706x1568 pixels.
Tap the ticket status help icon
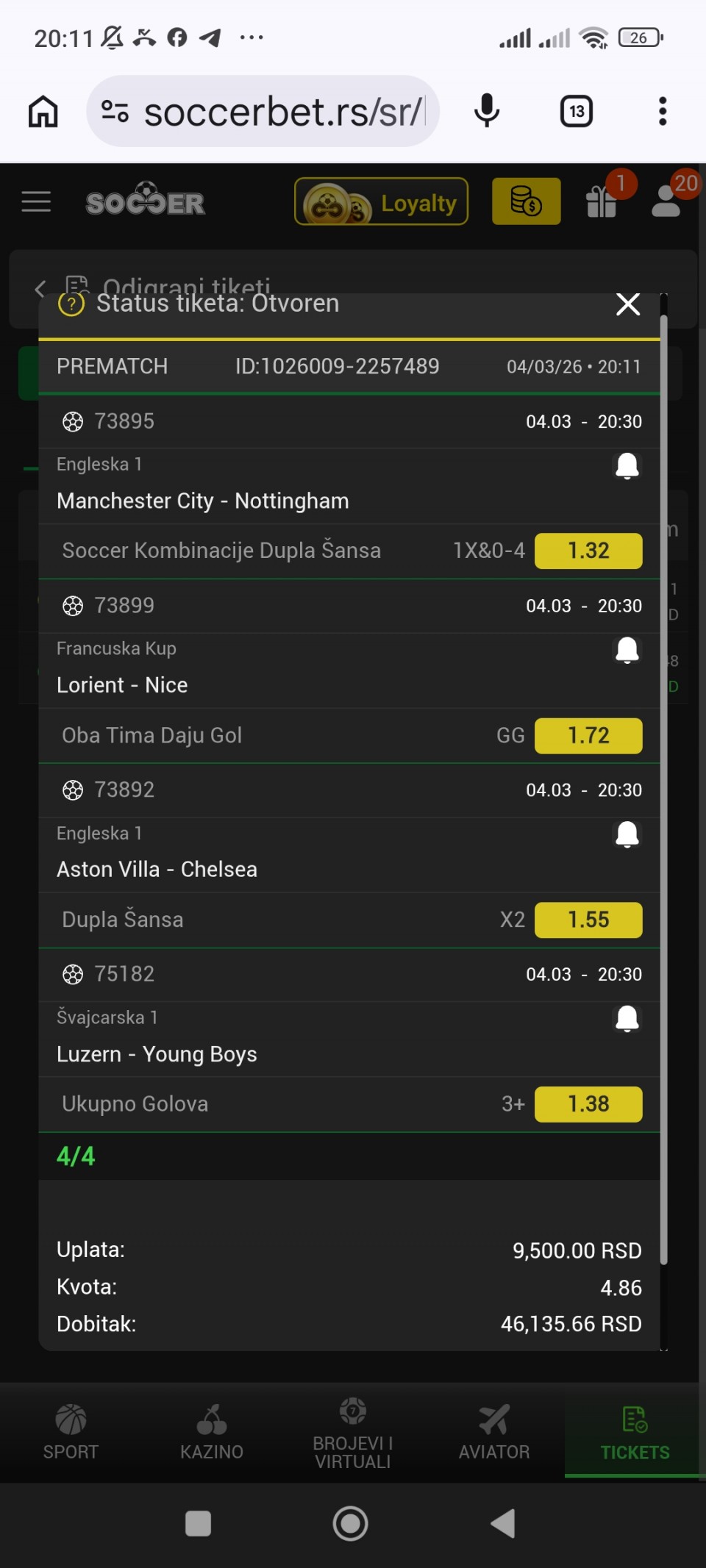click(x=71, y=304)
